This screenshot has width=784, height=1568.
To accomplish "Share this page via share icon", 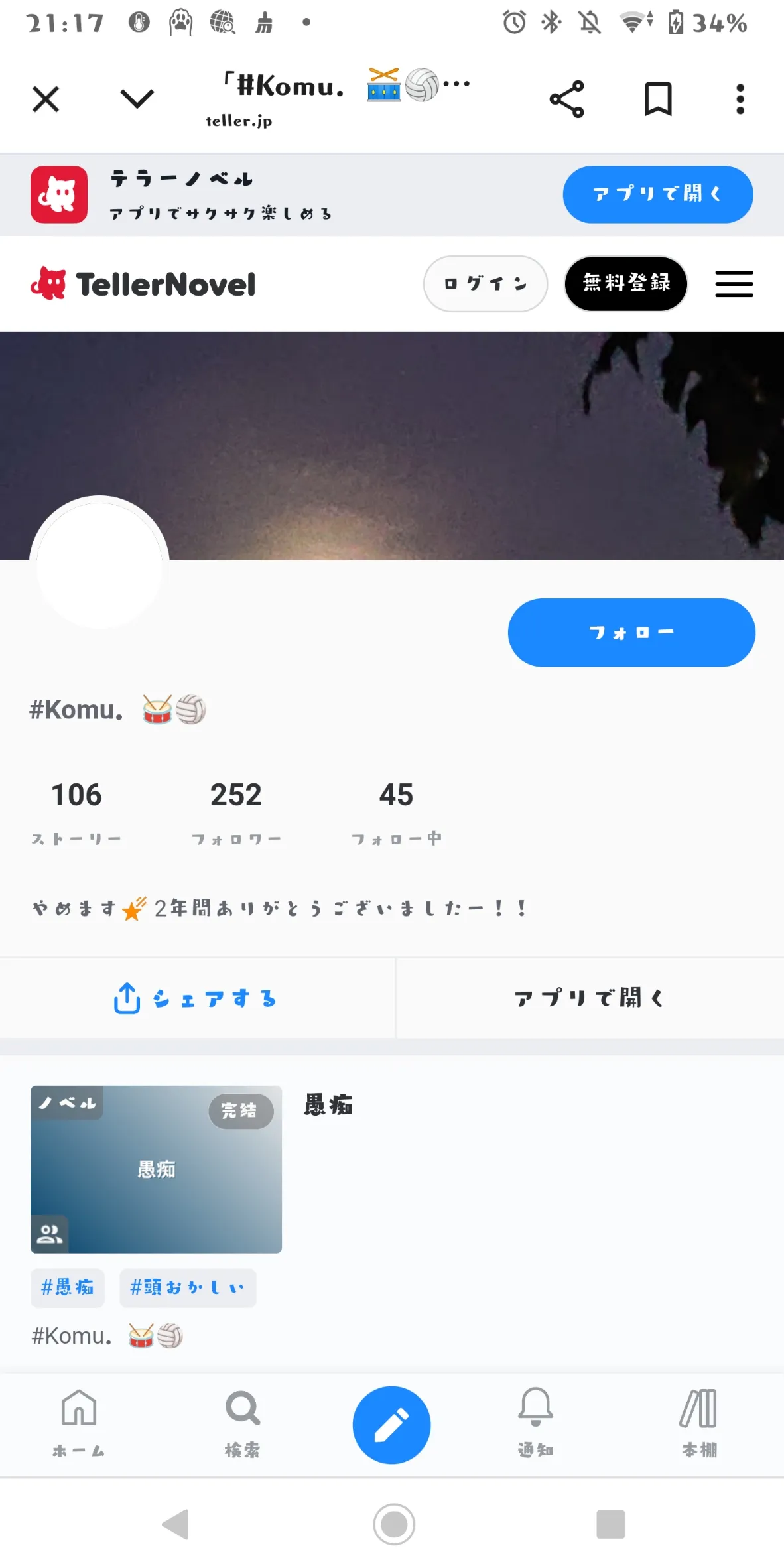I will click(567, 99).
